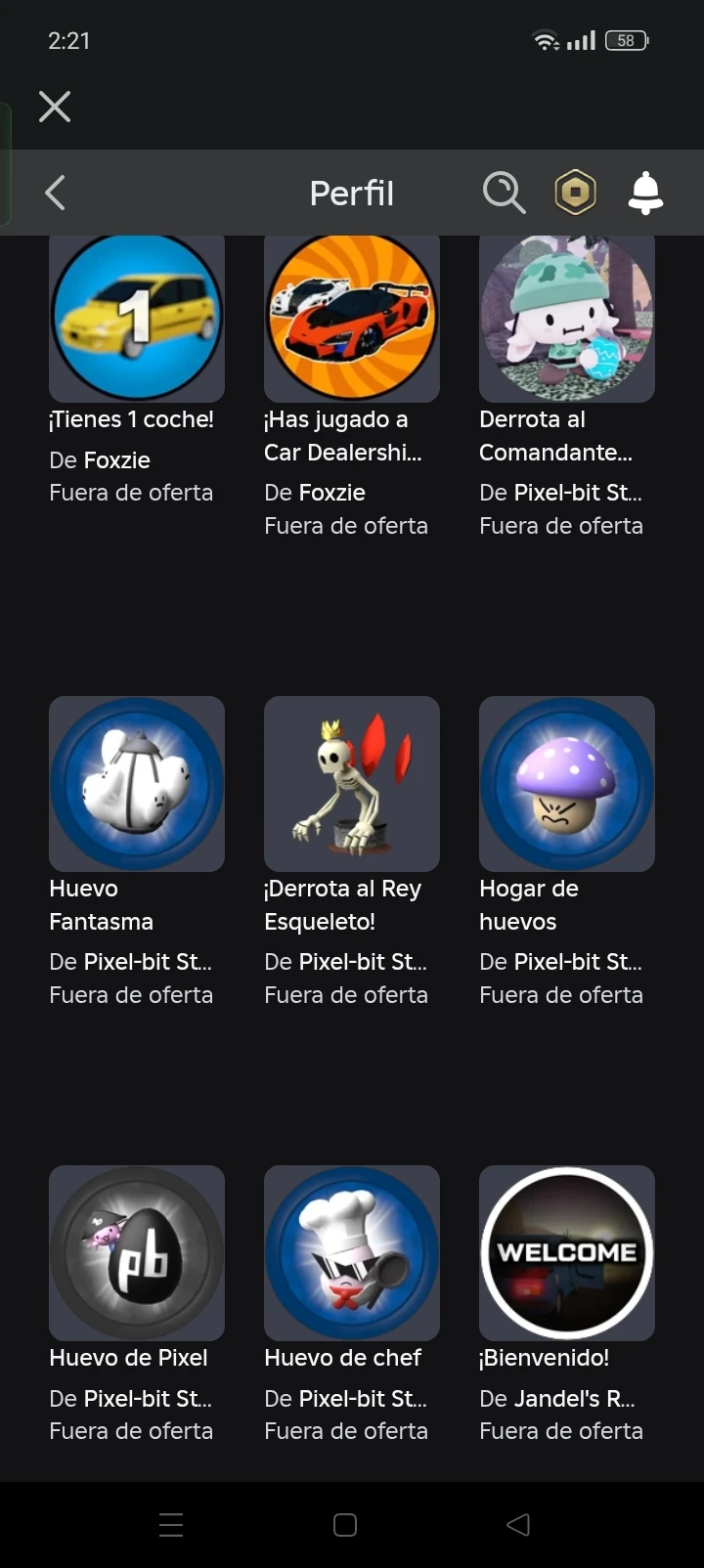Image resolution: width=704 pixels, height=1568 pixels.
Task: Open the Huevo de chef badge
Action: click(352, 1253)
